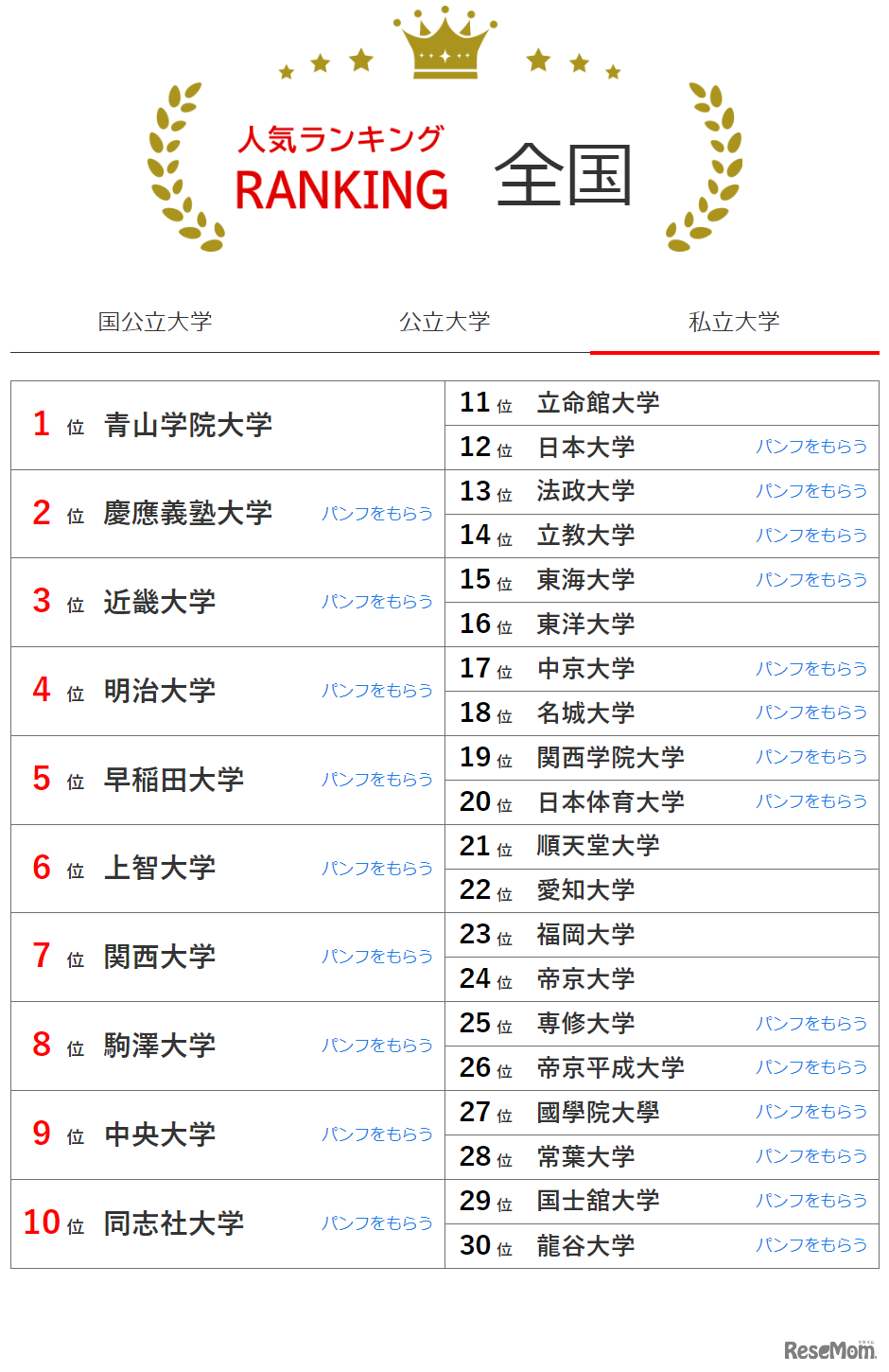Switch to the 国公立大学 tab

point(155,323)
